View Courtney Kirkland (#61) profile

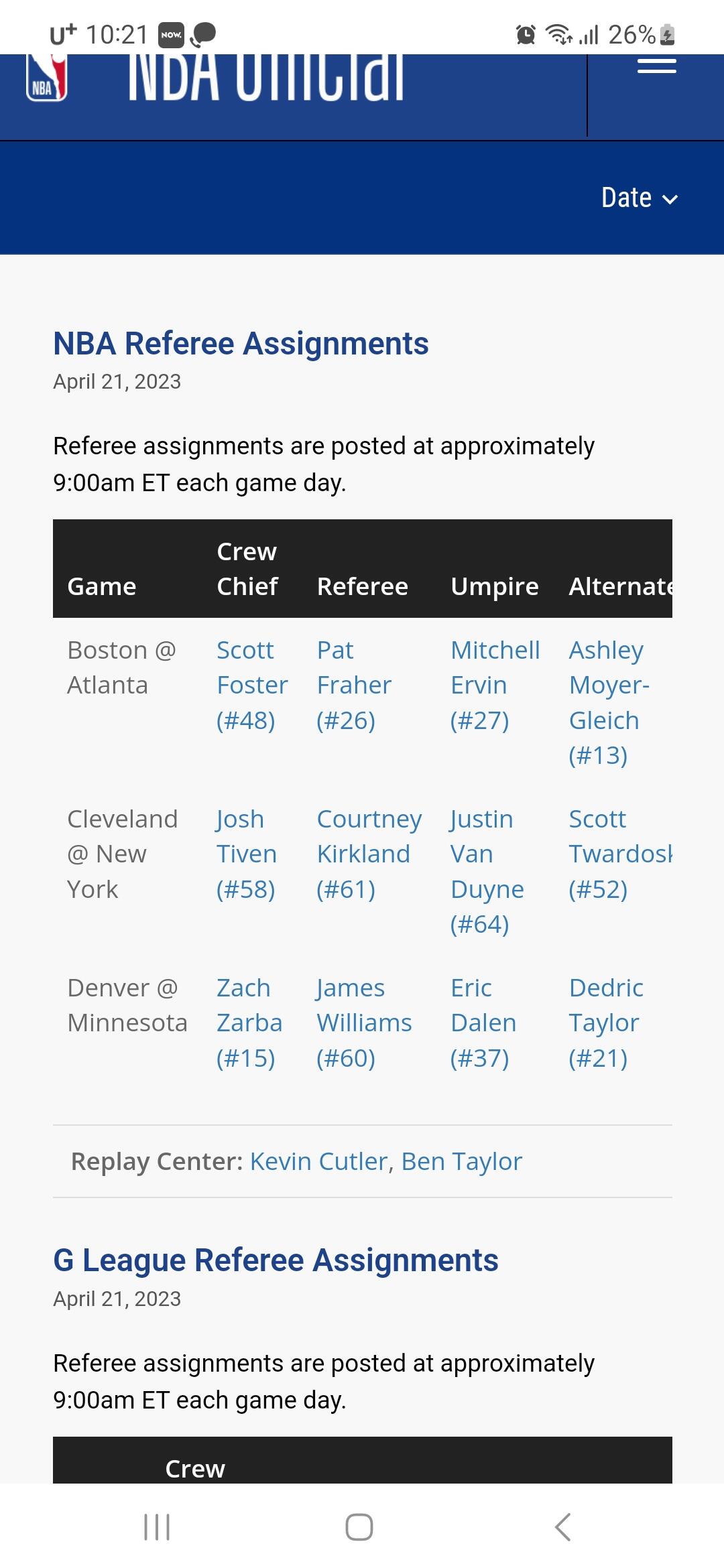pyautogui.click(x=369, y=854)
